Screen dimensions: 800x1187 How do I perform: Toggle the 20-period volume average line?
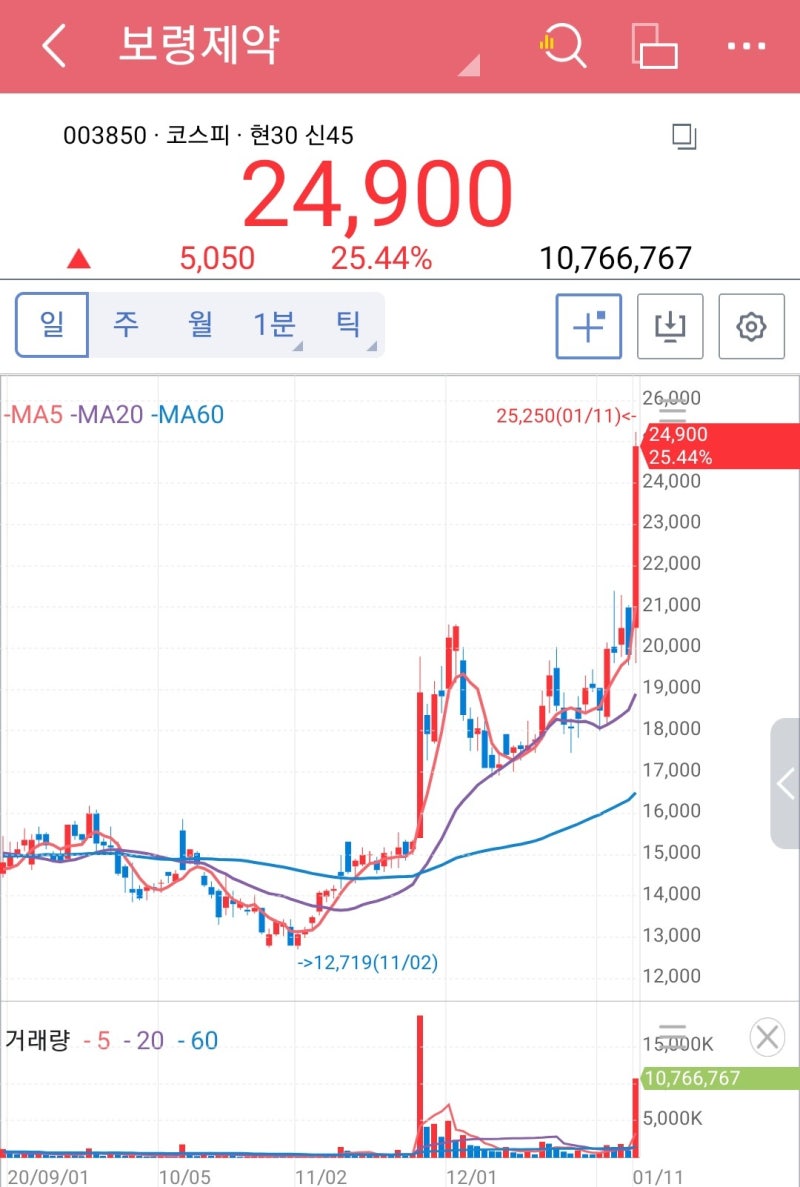pyautogui.click(x=145, y=1041)
